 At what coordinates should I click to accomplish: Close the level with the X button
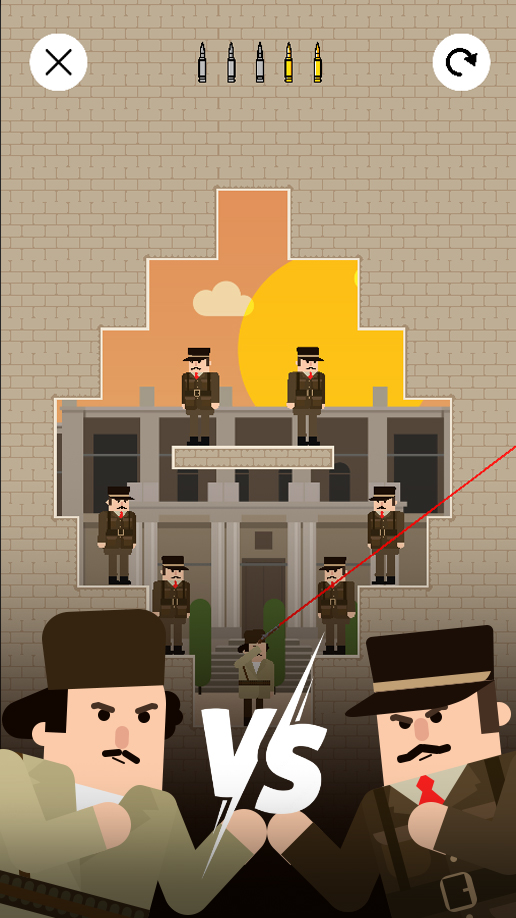coord(59,62)
